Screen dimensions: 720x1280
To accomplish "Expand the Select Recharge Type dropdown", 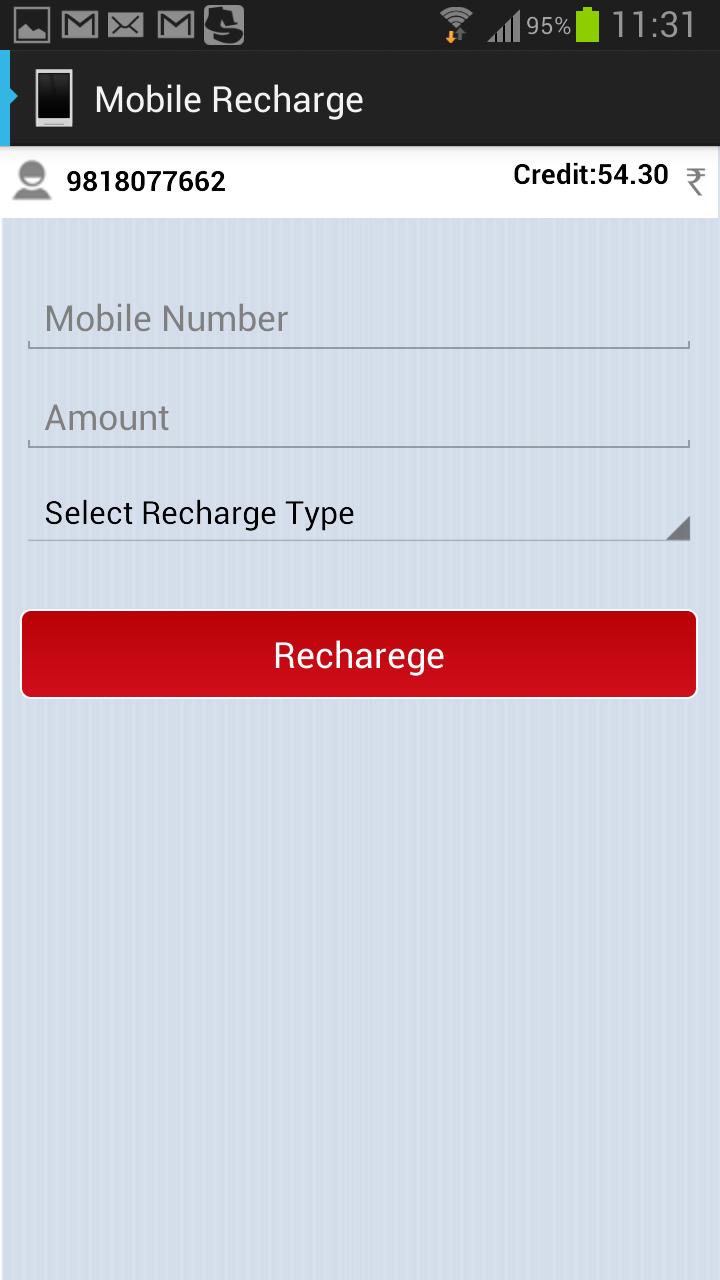I will tap(358, 514).
